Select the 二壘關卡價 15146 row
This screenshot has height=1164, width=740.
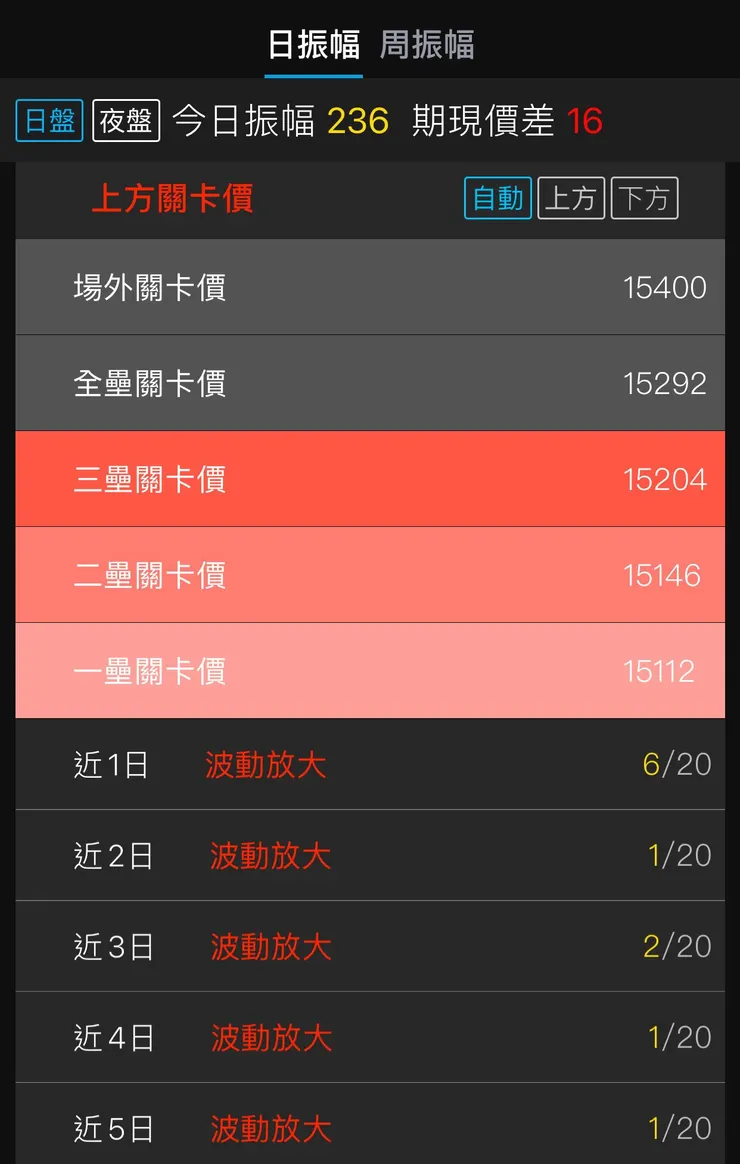click(x=370, y=575)
